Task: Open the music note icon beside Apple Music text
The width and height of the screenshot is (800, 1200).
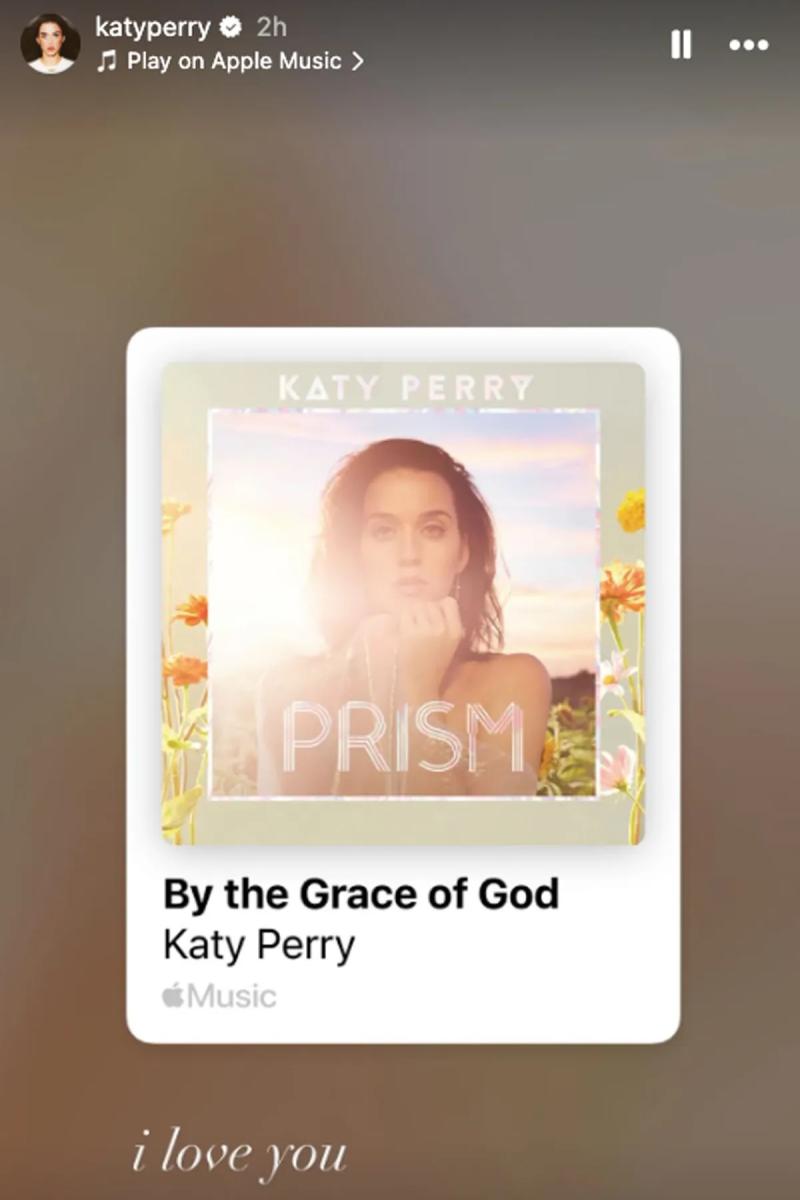Action: point(106,61)
